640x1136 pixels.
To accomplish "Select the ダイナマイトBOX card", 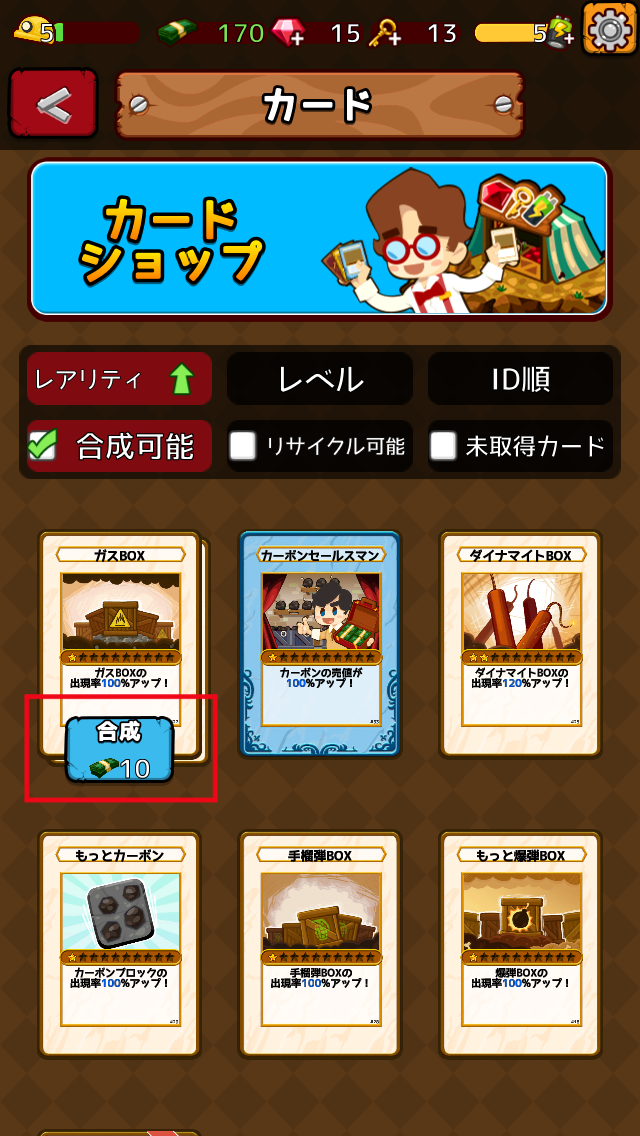I will (520, 643).
